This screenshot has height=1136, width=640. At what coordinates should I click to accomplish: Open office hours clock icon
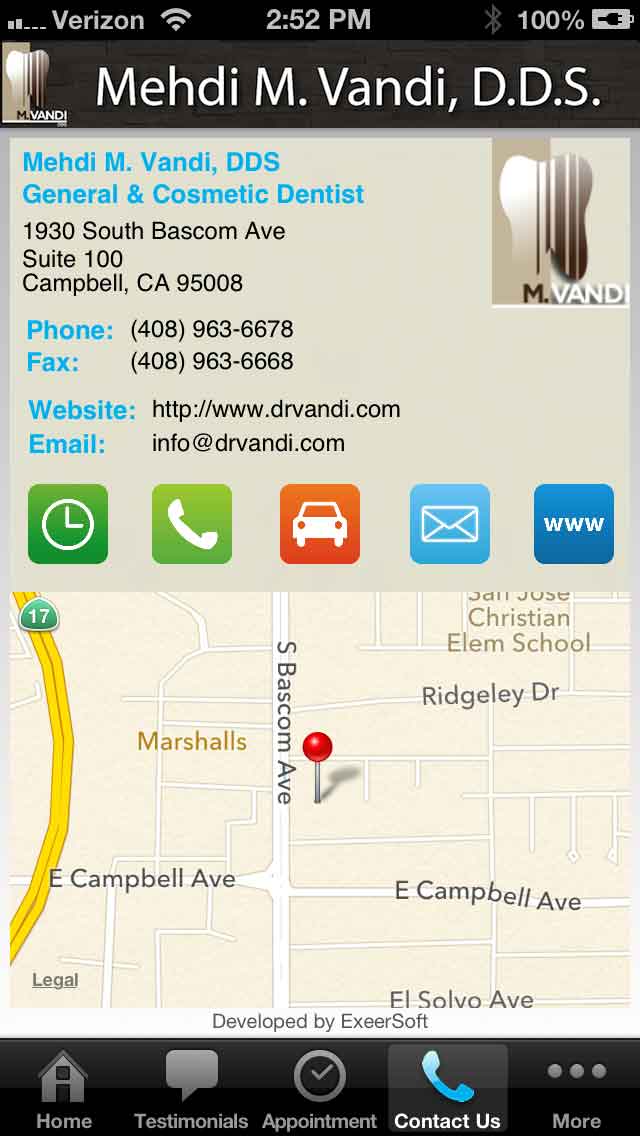[68, 524]
